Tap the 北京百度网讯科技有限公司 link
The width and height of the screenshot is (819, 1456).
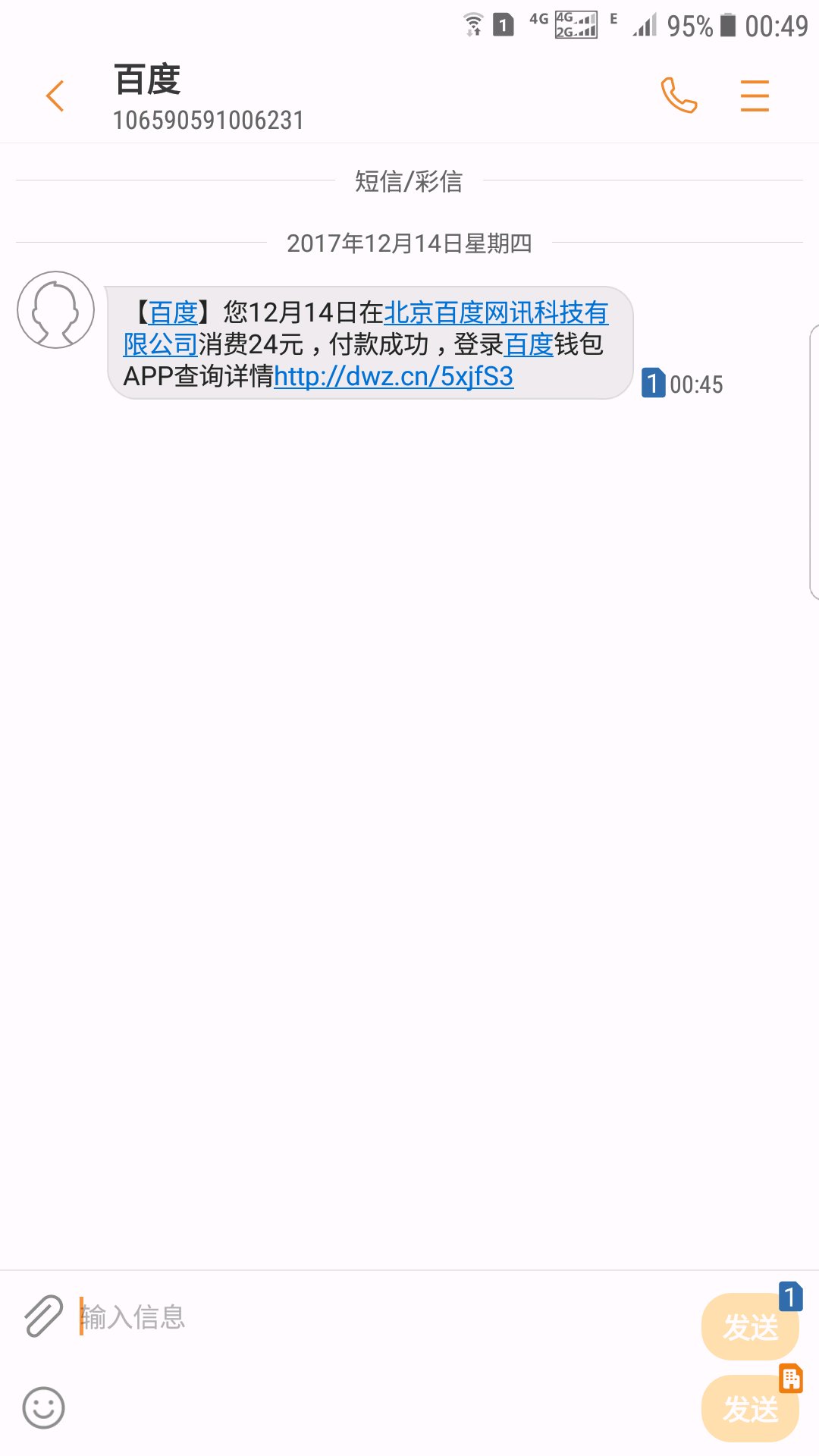(366, 328)
